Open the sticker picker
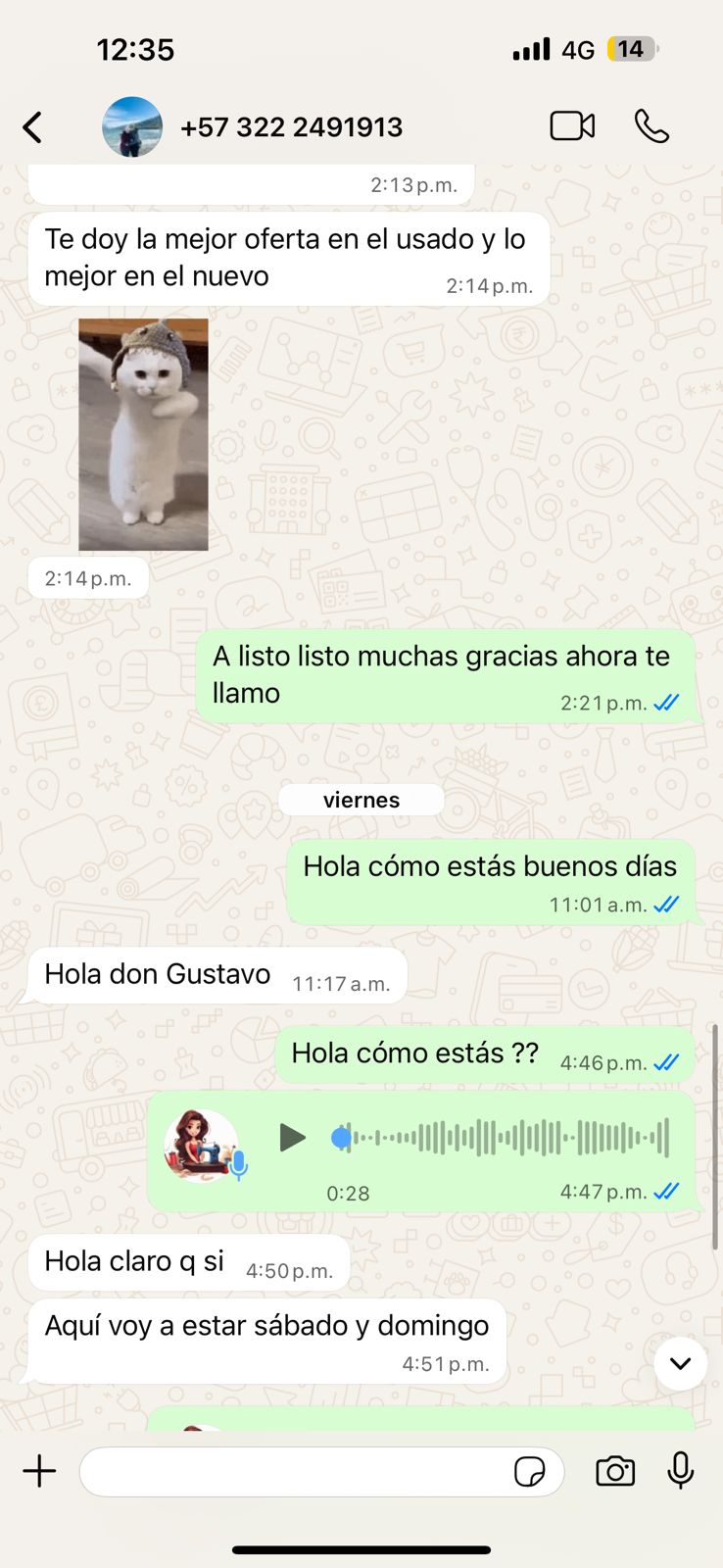 pyautogui.click(x=530, y=1472)
